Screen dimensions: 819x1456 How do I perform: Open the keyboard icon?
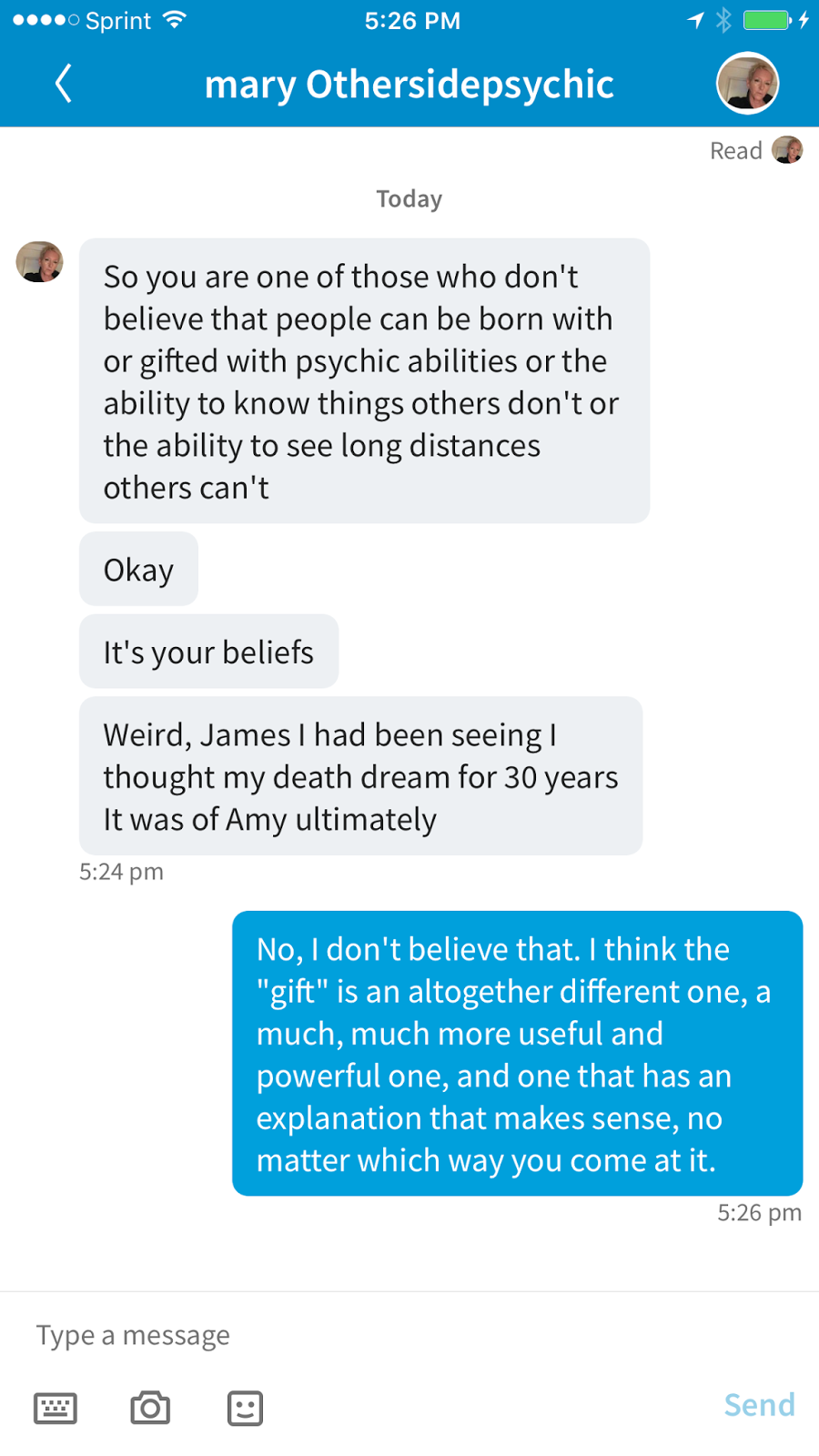pyautogui.click(x=56, y=1408)
